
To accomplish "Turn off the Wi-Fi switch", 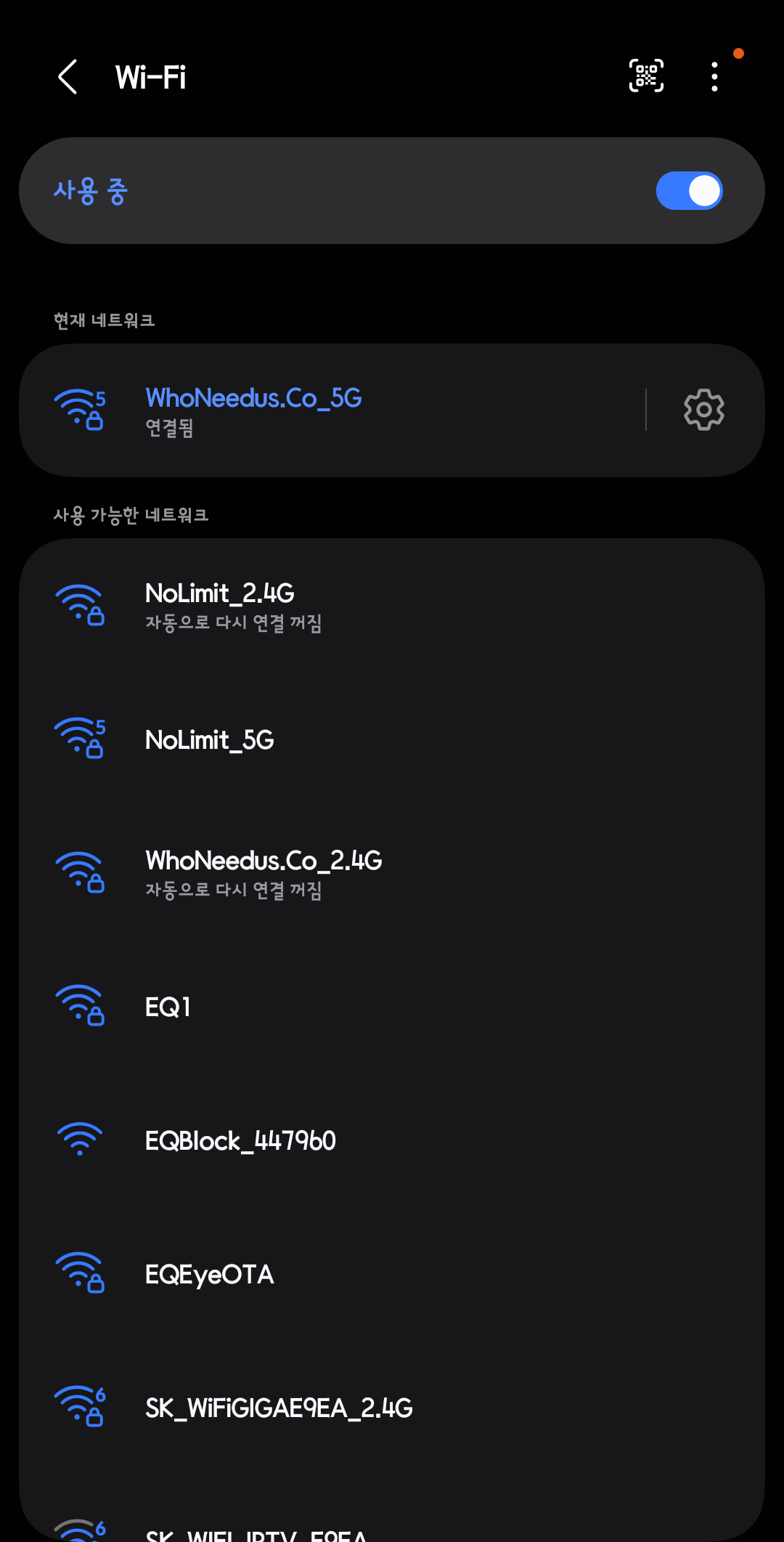I will coord(689,191).
